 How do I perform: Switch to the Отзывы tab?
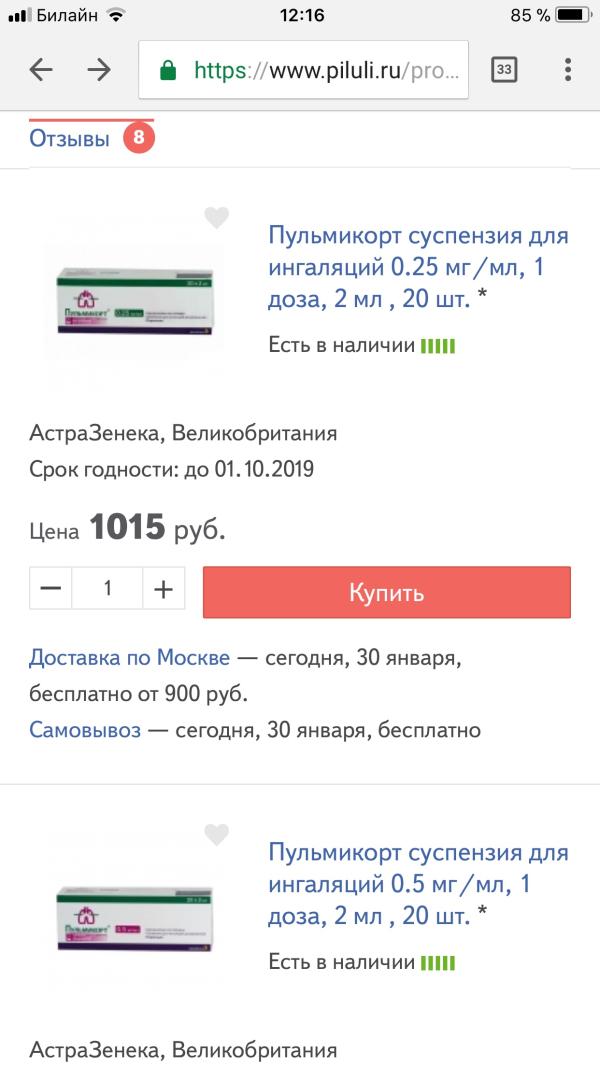(70, 139)
